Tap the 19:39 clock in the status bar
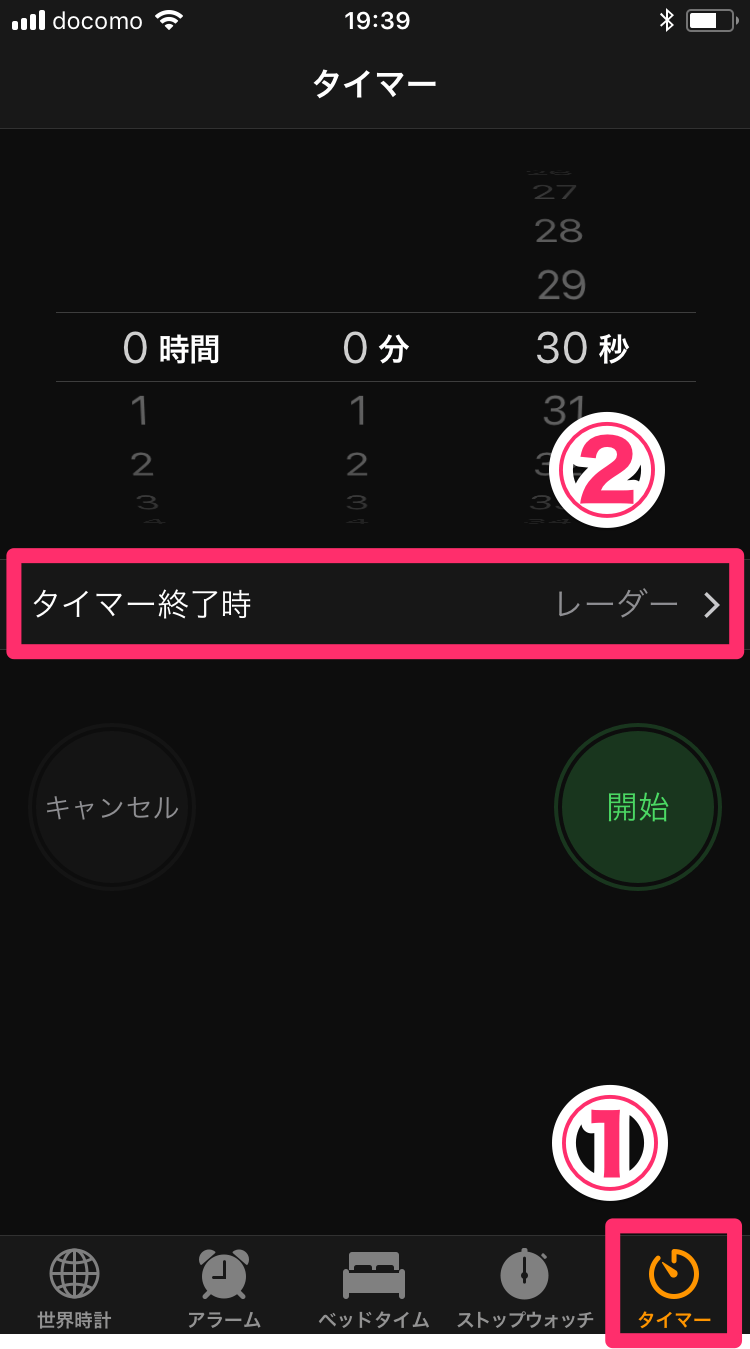 (377, 20)
